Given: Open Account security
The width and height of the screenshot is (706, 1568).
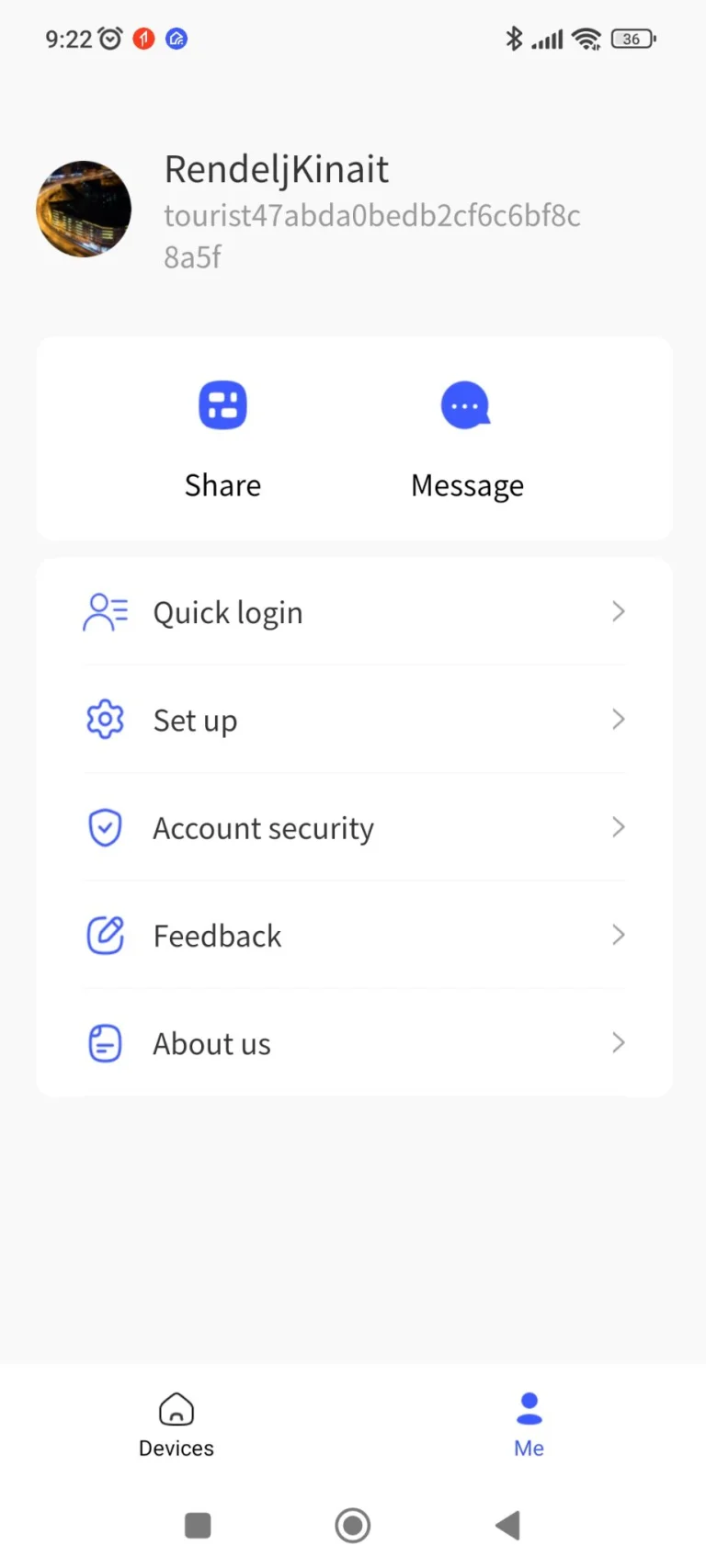Looking at the screenshot, I should 354,828.
